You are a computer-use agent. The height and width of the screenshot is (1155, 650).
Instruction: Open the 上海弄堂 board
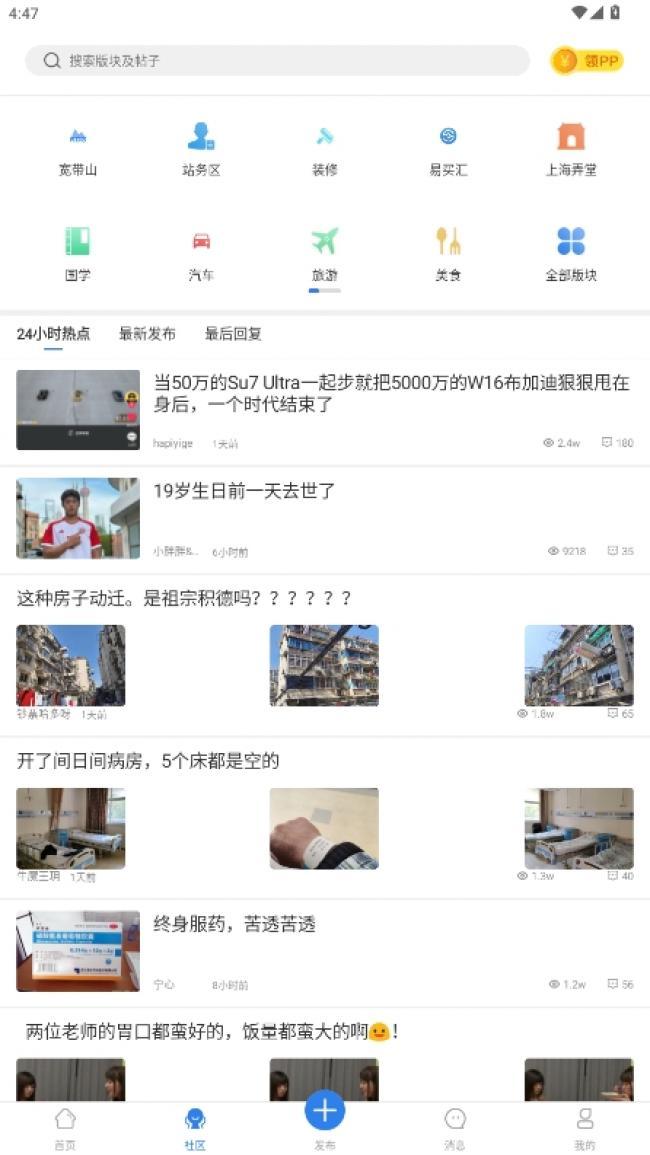[x=571, y=150]
